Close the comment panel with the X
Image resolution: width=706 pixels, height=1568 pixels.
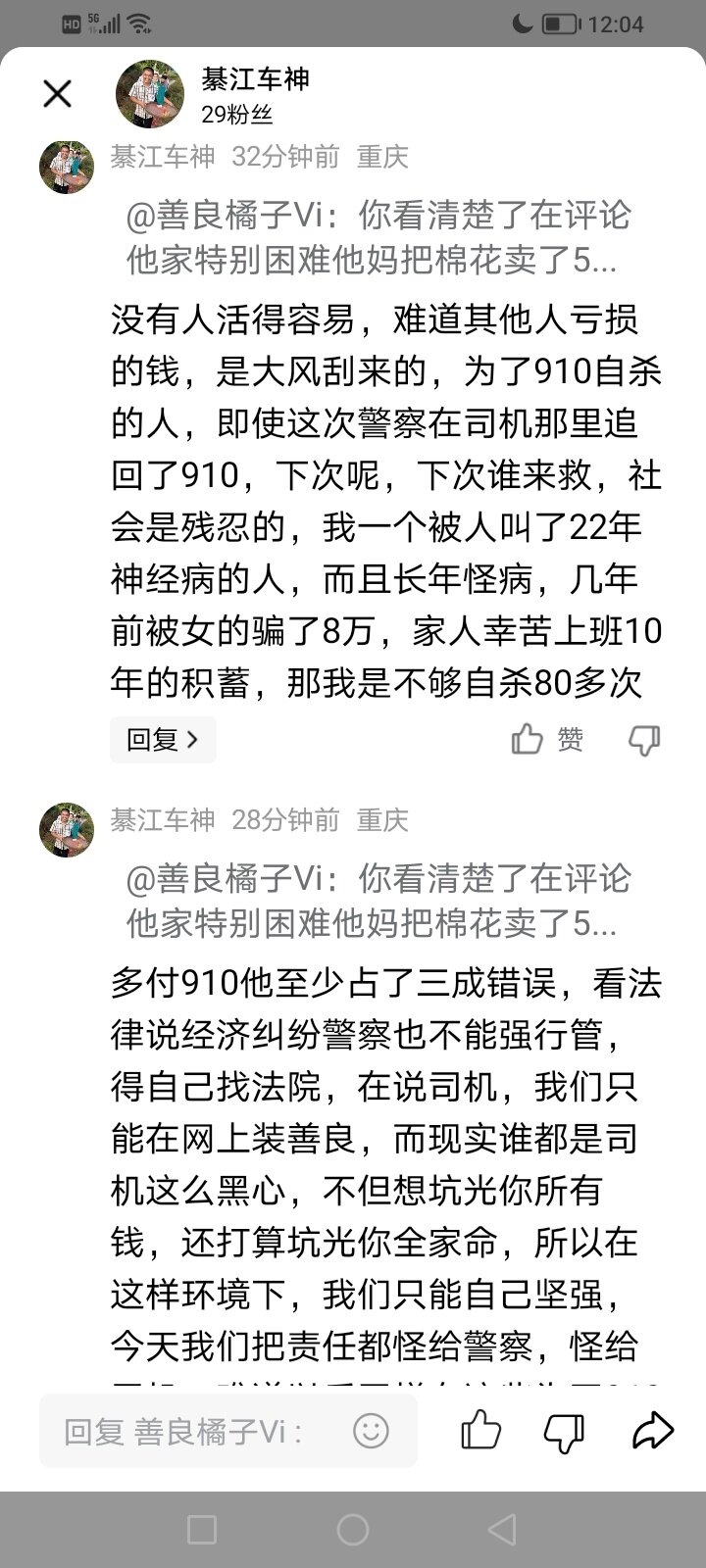[58, 94]
